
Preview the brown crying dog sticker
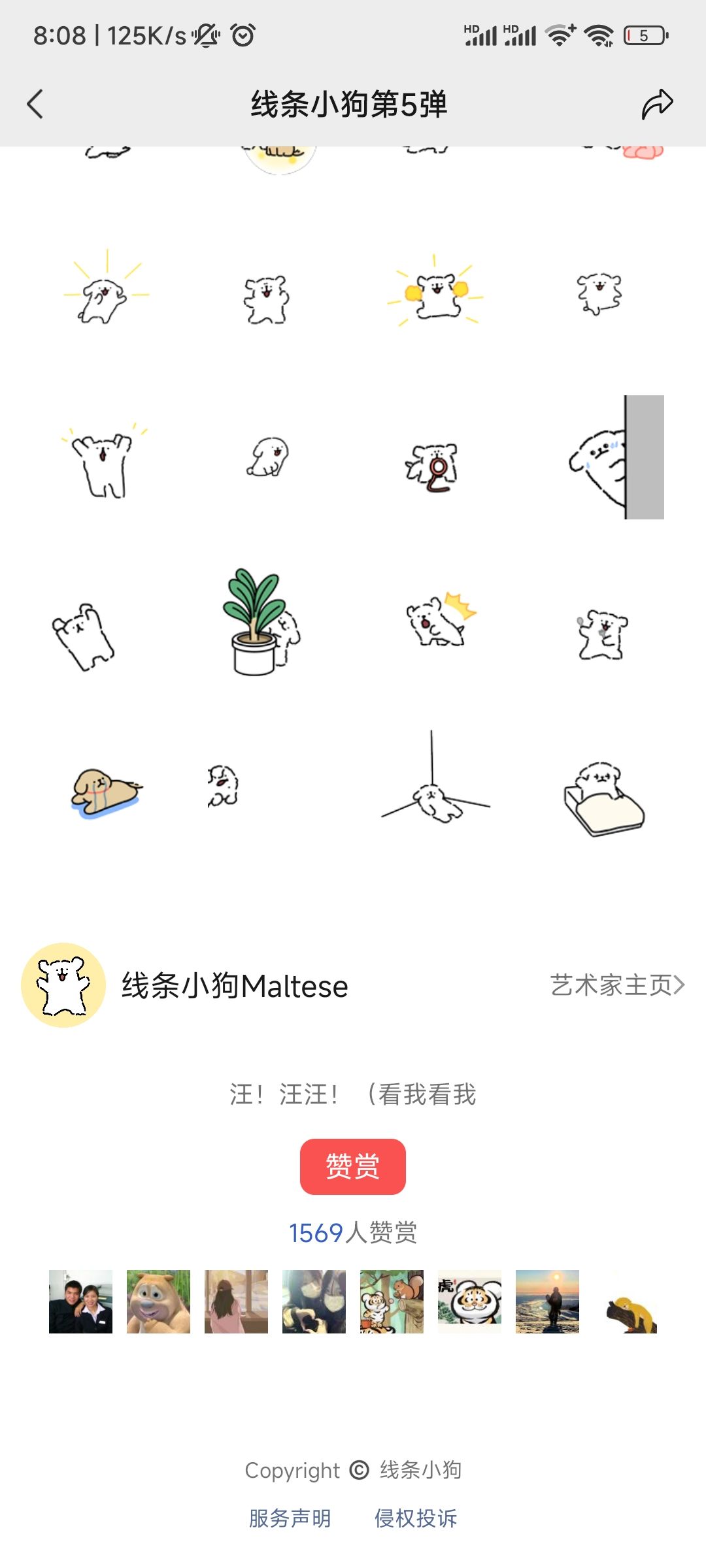[x=107, y=792]
